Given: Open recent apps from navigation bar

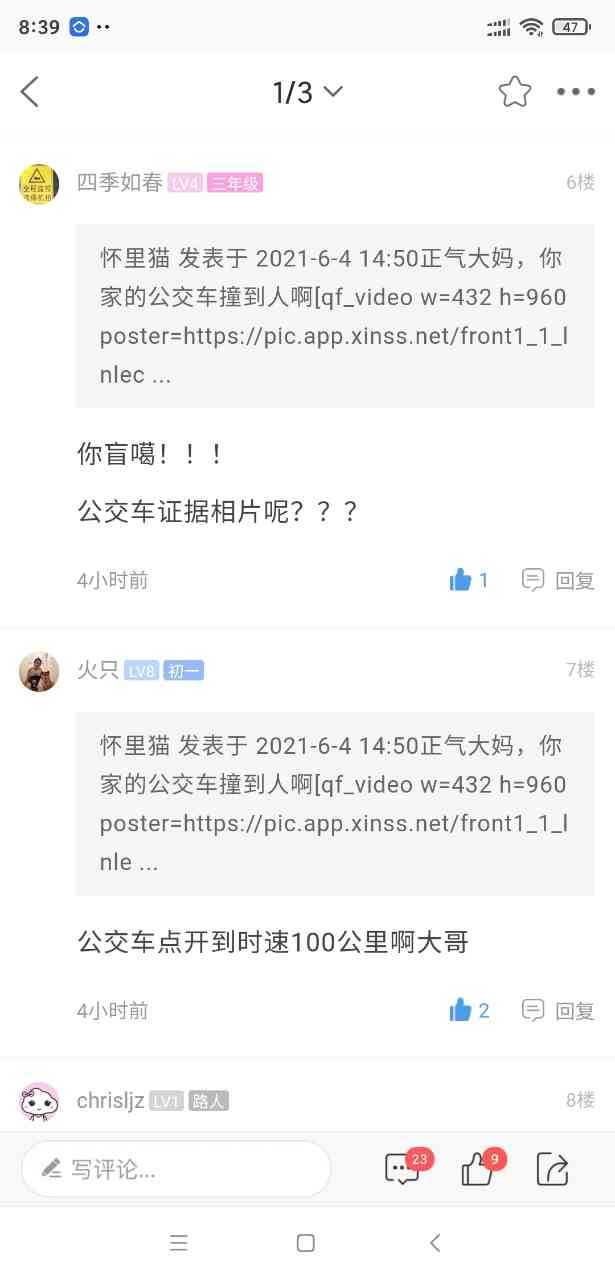Looking at the screenshot, I should pos(179,1243).
